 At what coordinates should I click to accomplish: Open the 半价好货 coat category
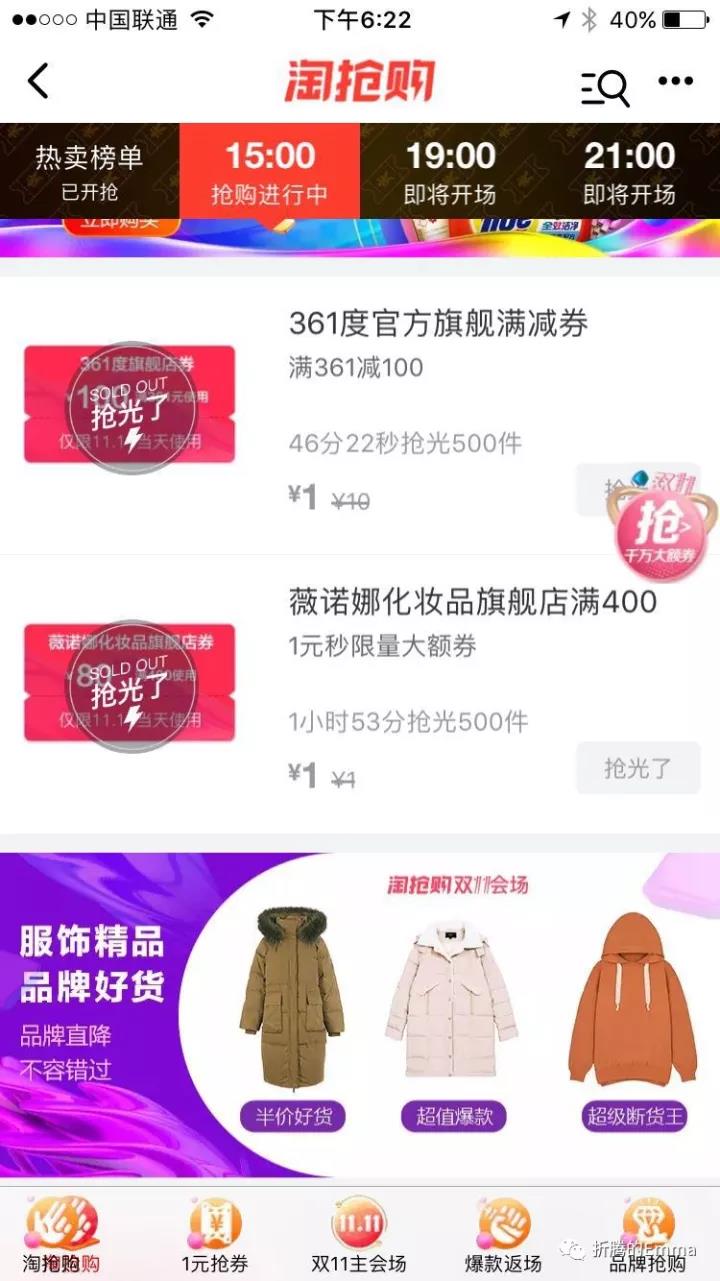(x=292, y=1115)
